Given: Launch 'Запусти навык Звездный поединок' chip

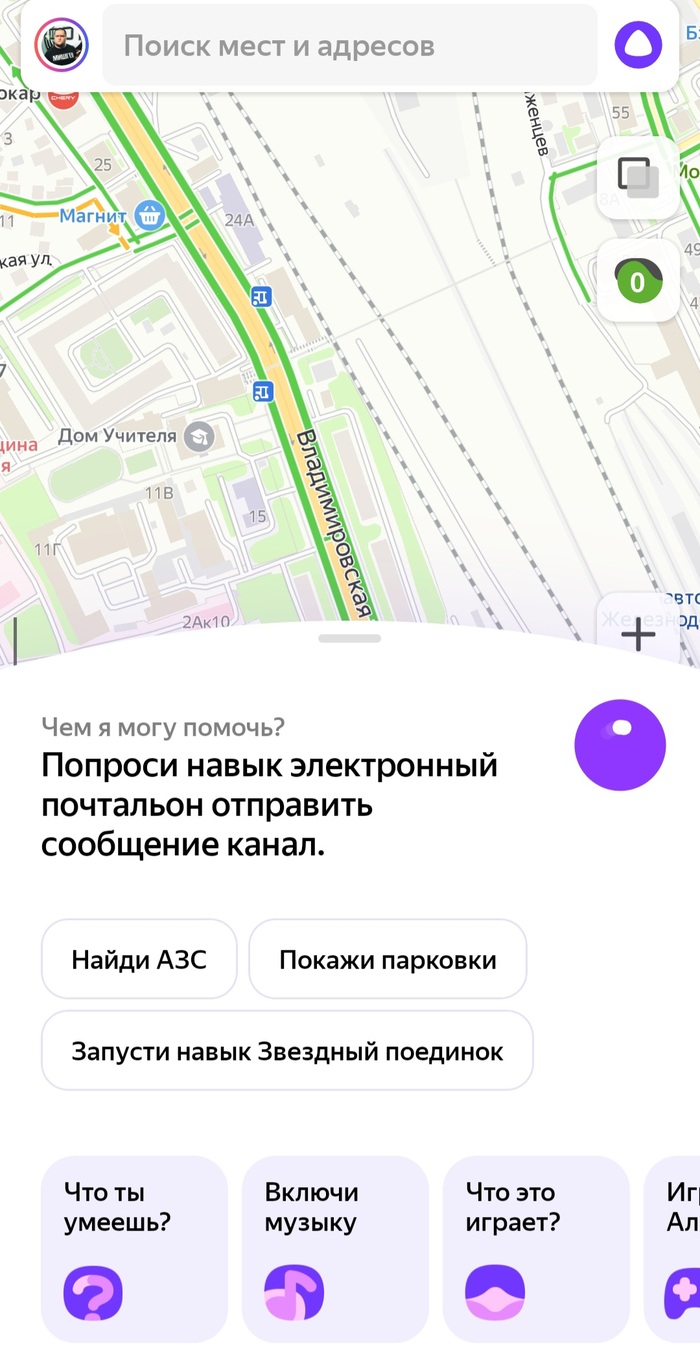Looking at the screenshot, I should click(x=287, y=1051).
